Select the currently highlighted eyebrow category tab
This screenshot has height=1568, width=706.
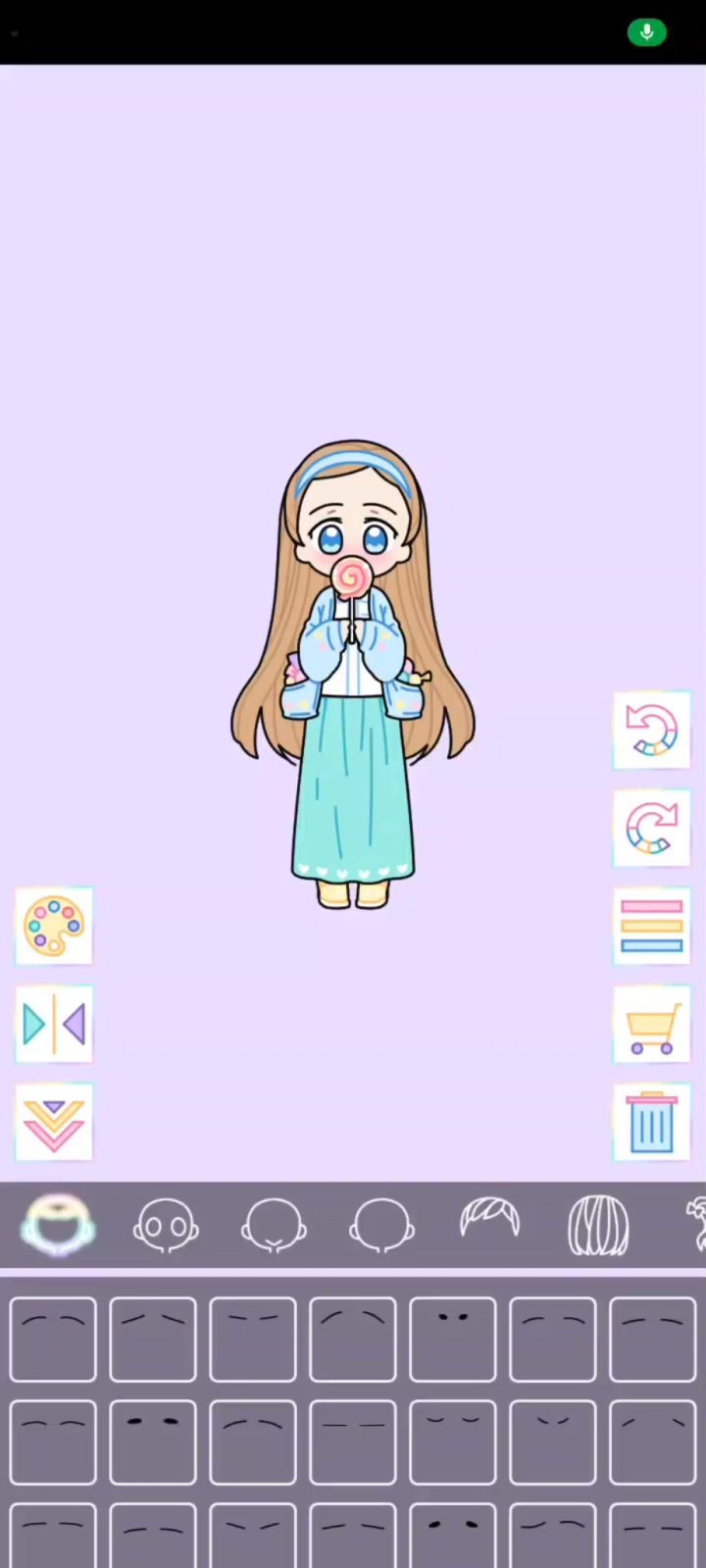[58, 1226]
